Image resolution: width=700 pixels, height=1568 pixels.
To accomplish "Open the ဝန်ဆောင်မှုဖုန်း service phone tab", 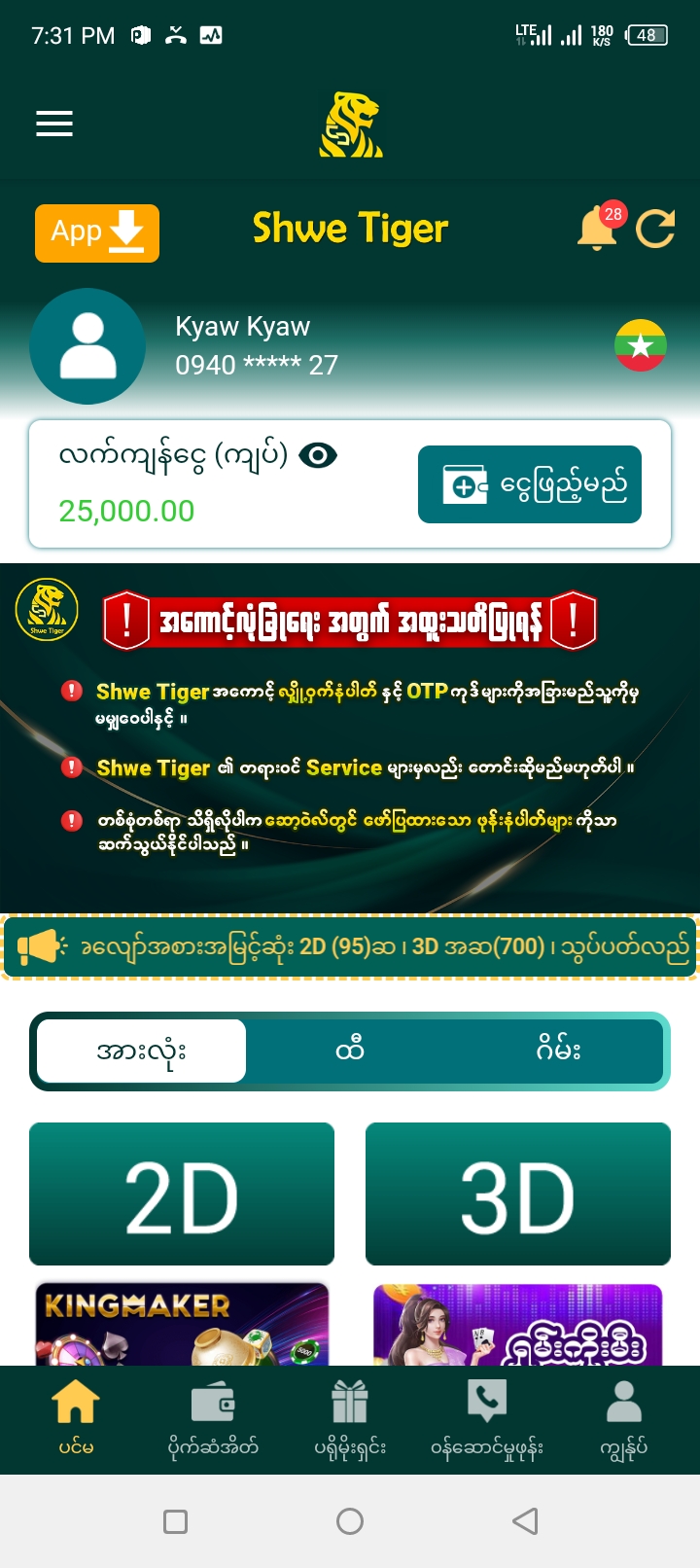I will click(487, 1418).
